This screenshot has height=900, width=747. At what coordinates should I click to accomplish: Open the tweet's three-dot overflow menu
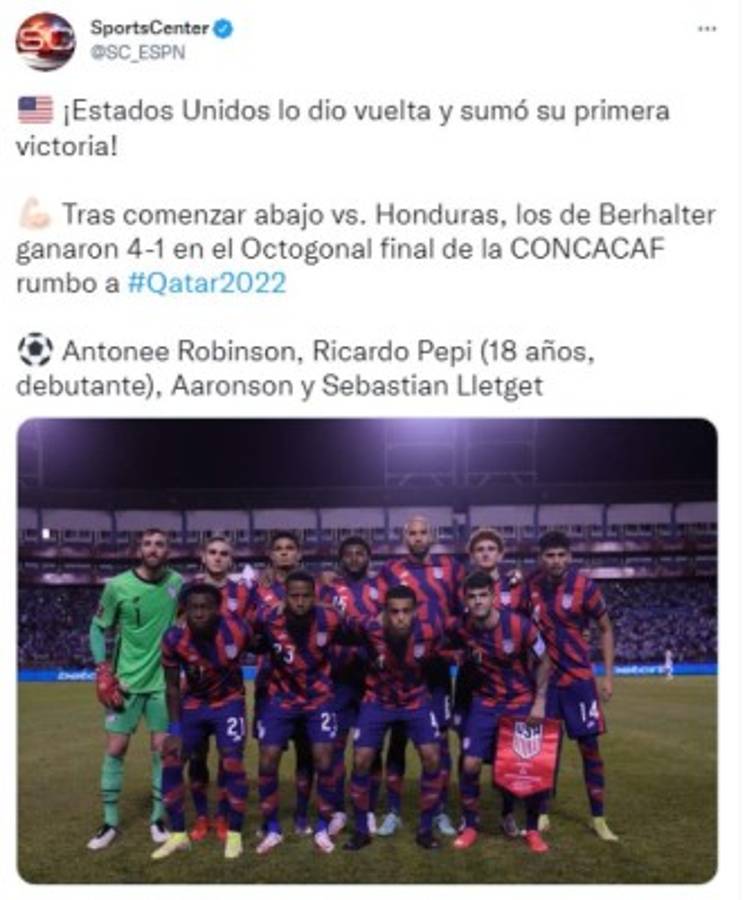pyautogui.click(x=707, y=29)
